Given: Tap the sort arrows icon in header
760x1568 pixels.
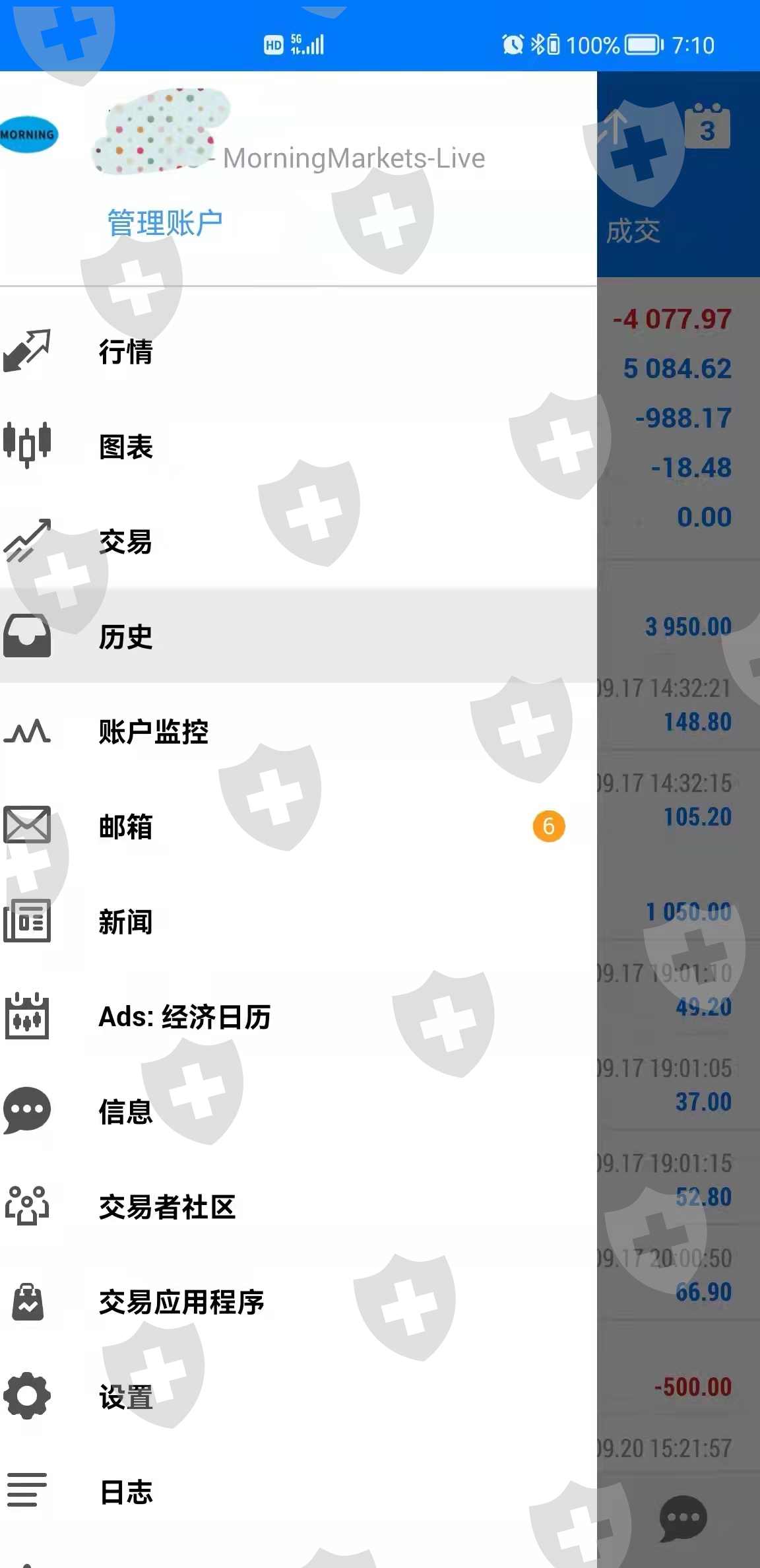Looking at the screenshot, I should tap(614, 126).
